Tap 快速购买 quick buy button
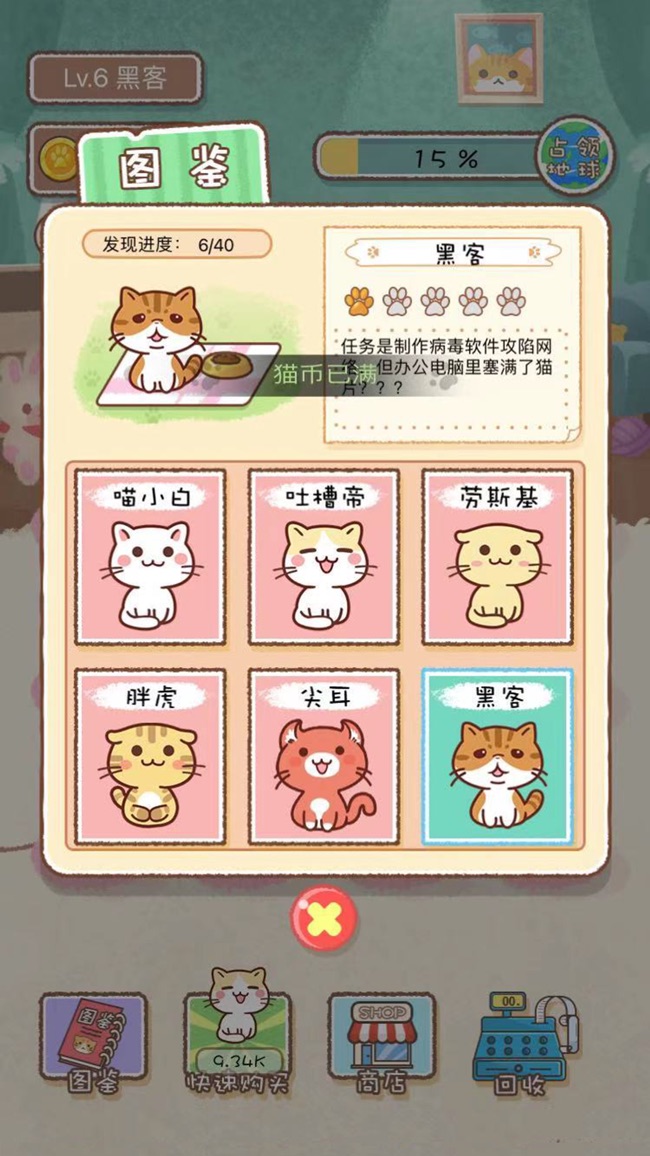 pos(238,1030)
